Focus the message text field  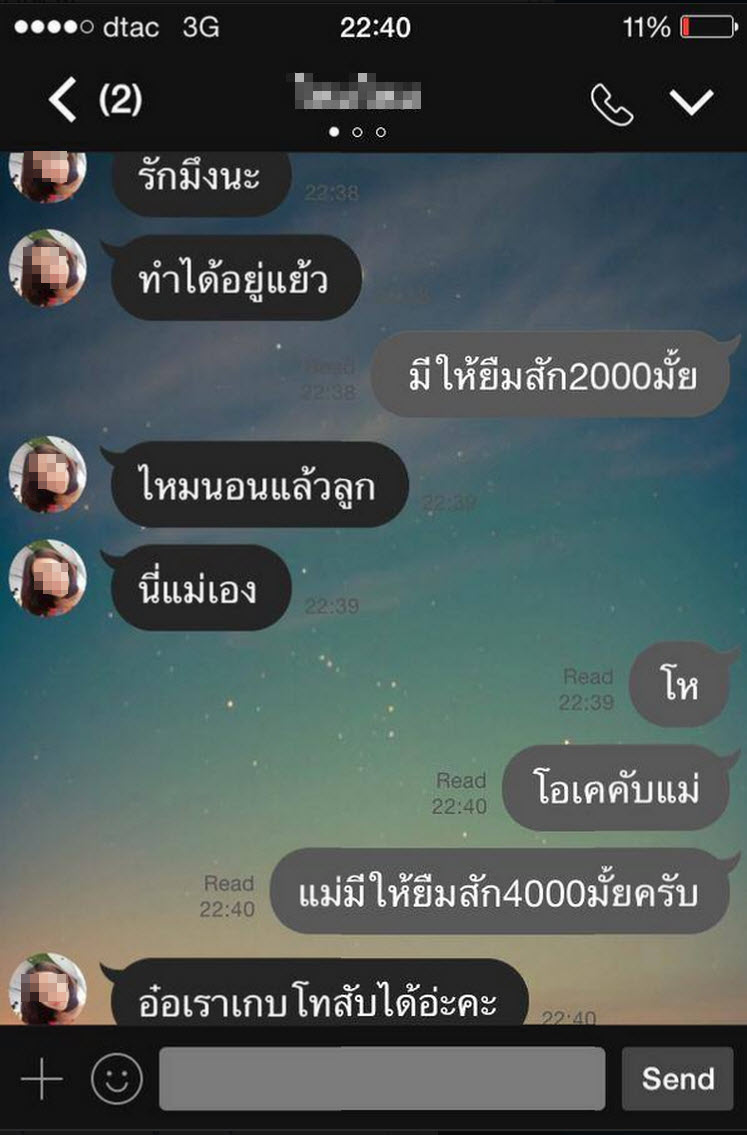pyautogui.click(x=382, y=1079)
